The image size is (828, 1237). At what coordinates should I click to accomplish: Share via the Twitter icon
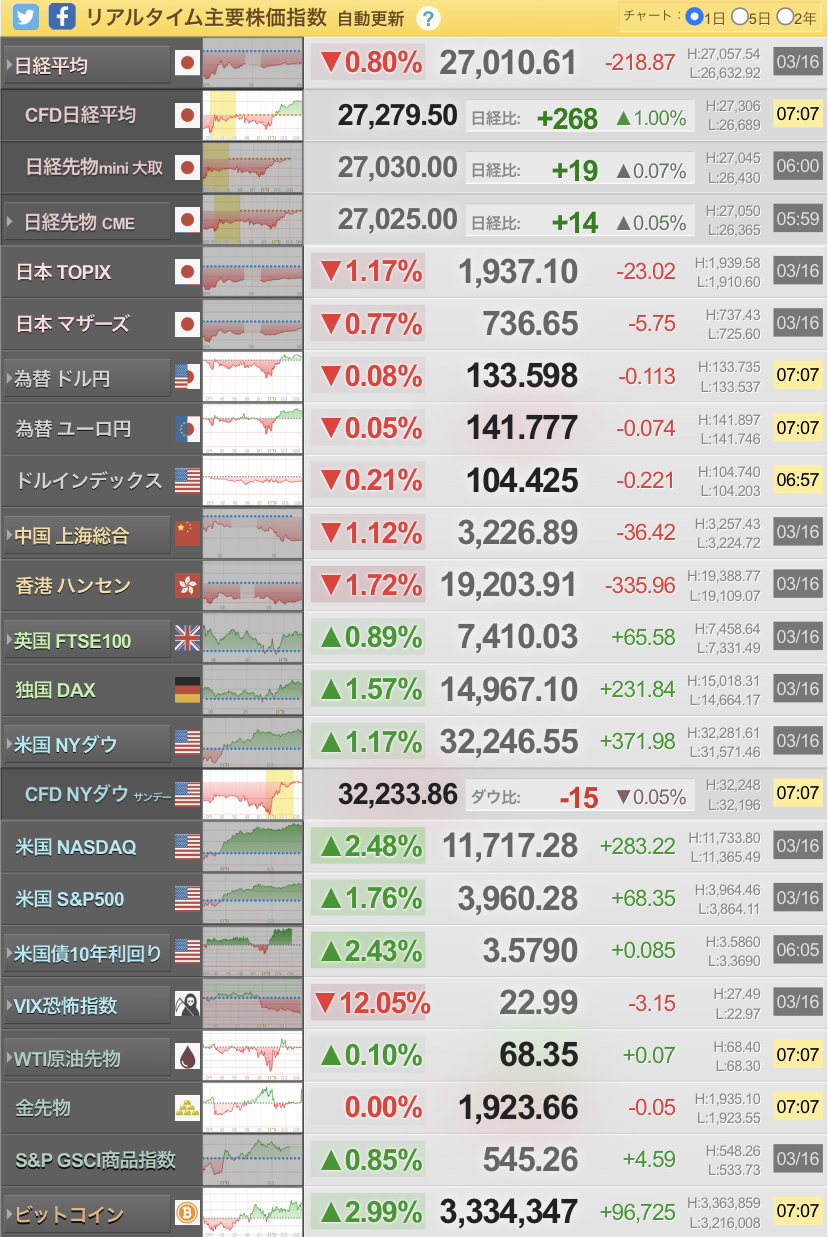pos(26,17)
